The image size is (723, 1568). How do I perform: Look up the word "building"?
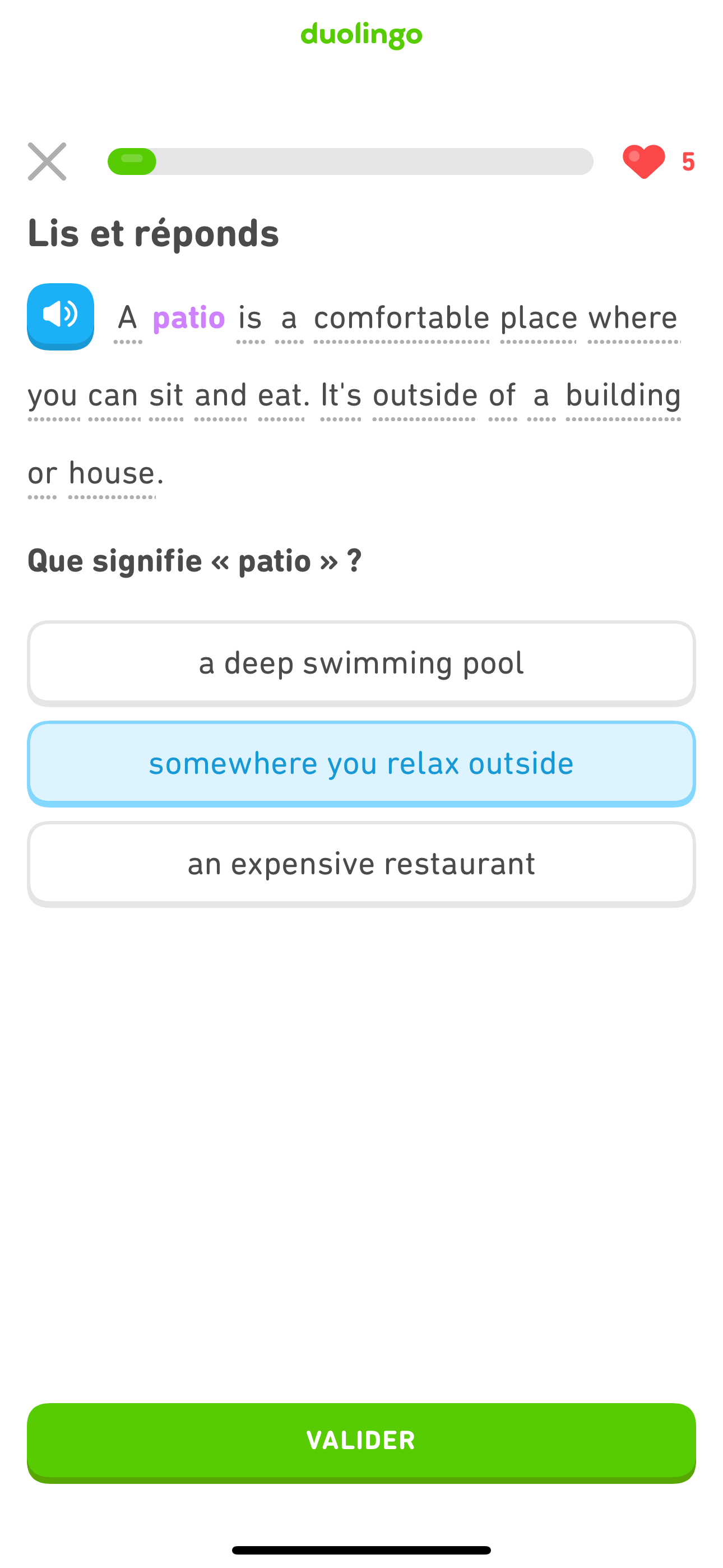click(x=623, y=396)
